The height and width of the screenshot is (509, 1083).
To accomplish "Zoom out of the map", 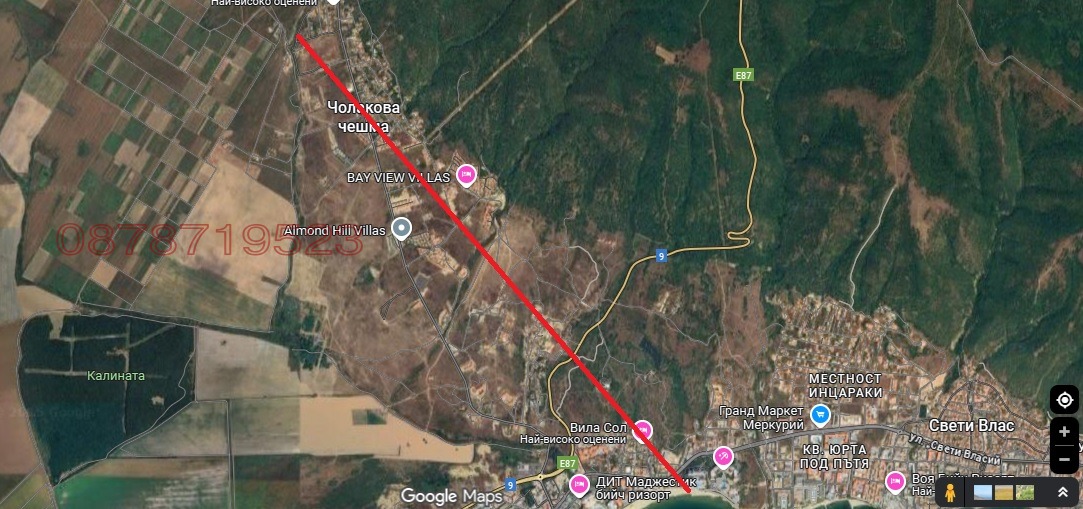I will point(1064,460).
